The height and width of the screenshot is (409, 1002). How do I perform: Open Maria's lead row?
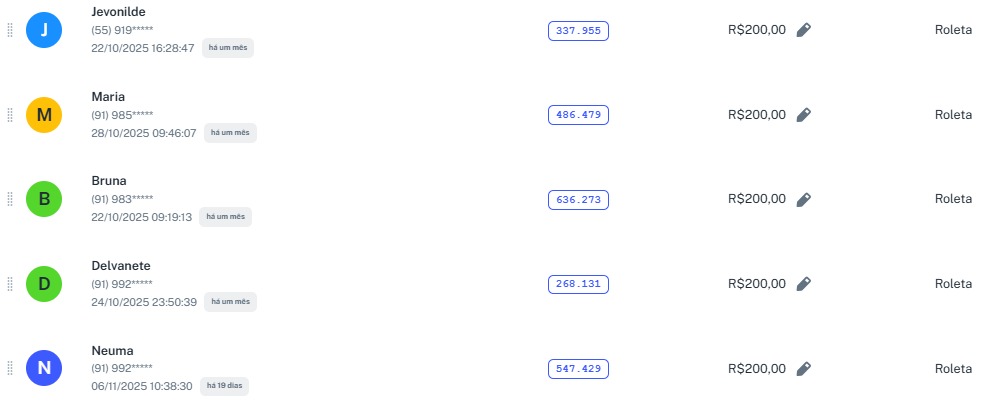pos(108,97)
